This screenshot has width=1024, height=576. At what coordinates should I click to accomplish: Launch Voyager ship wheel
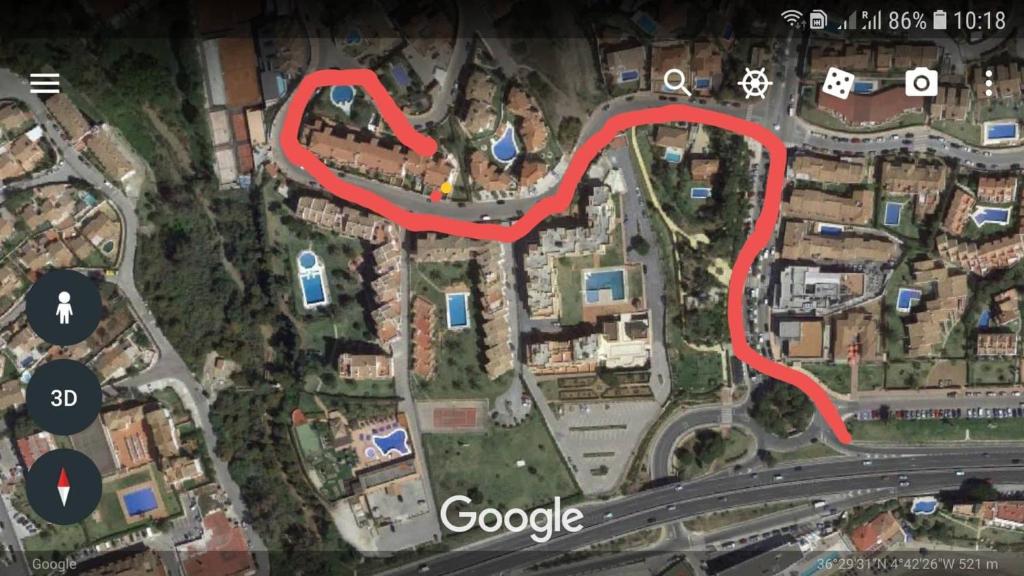click(755, 83)
